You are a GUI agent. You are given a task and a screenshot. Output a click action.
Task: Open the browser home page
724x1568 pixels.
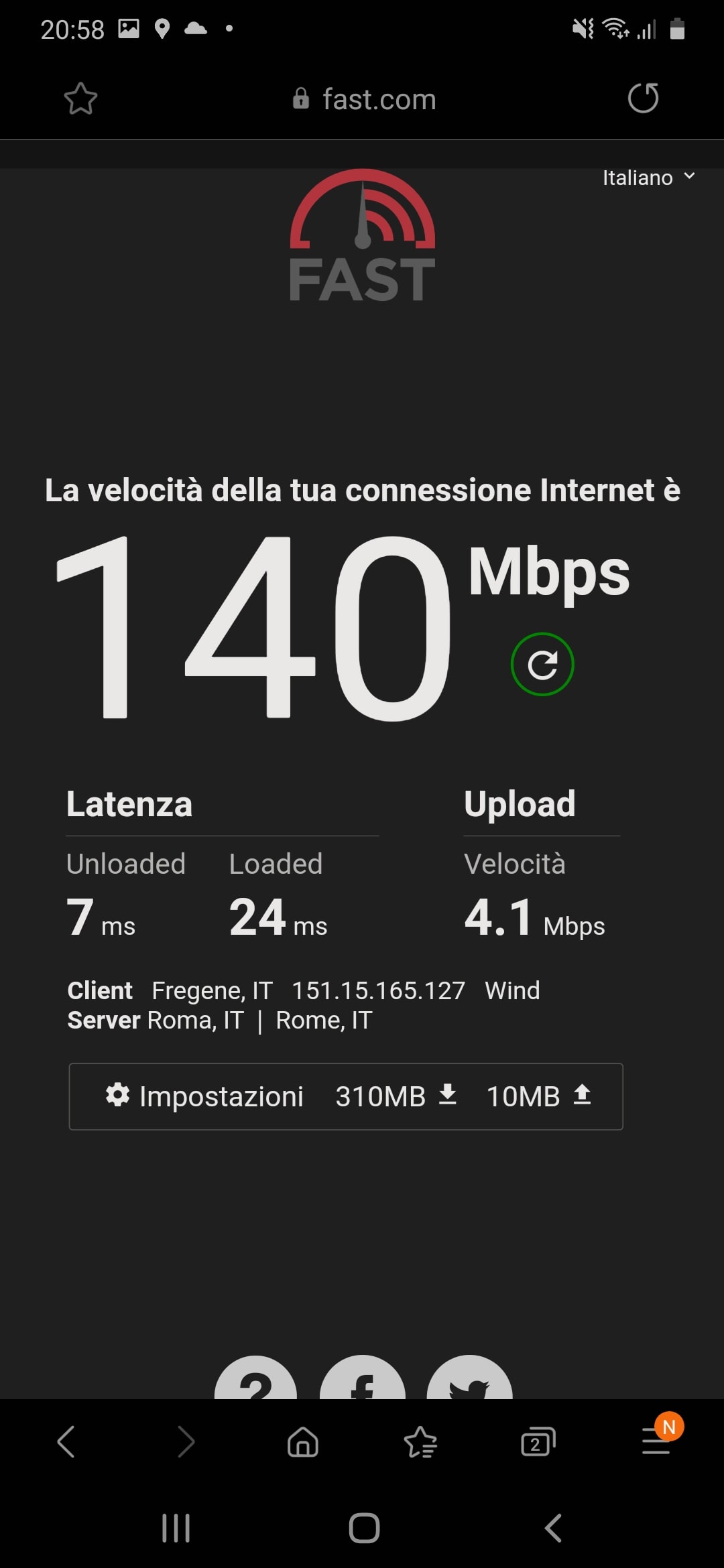click(303, 1441)
